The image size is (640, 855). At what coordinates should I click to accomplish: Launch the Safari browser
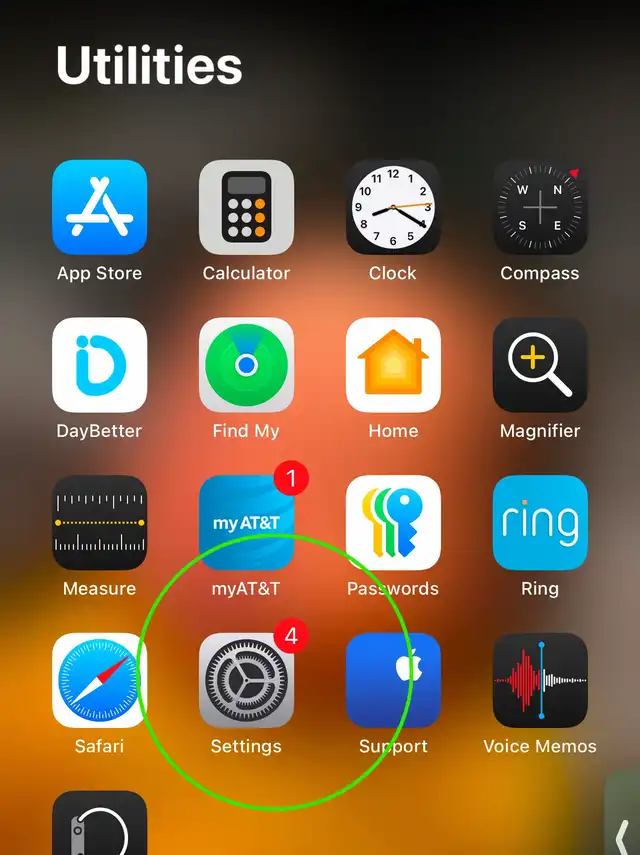click(100, 680)
